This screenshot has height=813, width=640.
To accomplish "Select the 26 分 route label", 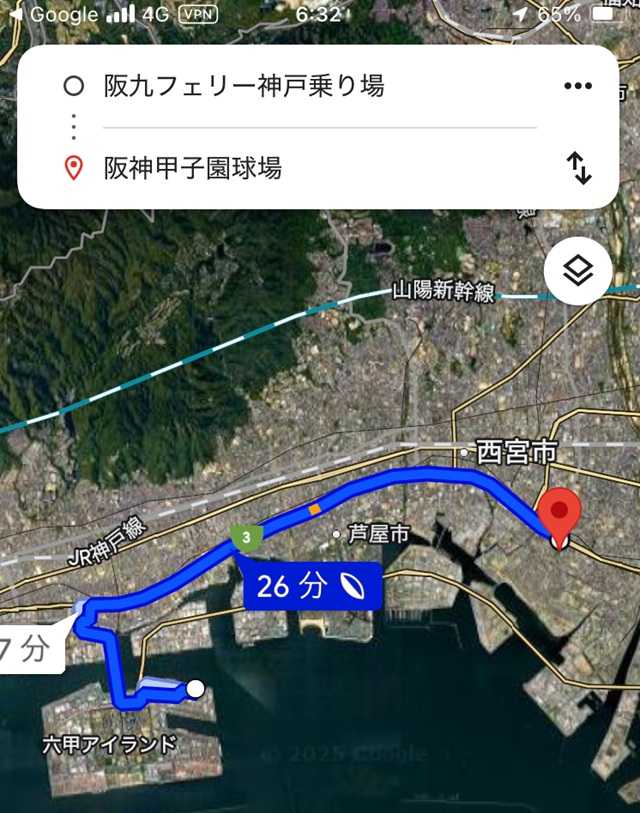I will [312, 586].
